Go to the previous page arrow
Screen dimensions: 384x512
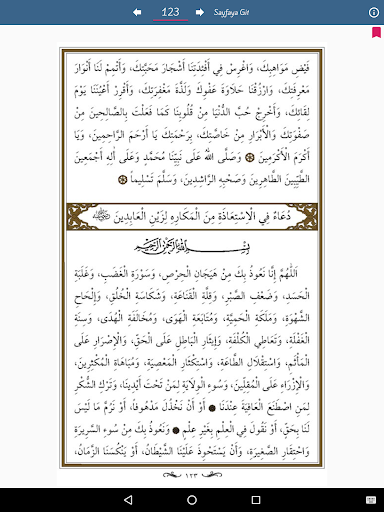(137, 12)
